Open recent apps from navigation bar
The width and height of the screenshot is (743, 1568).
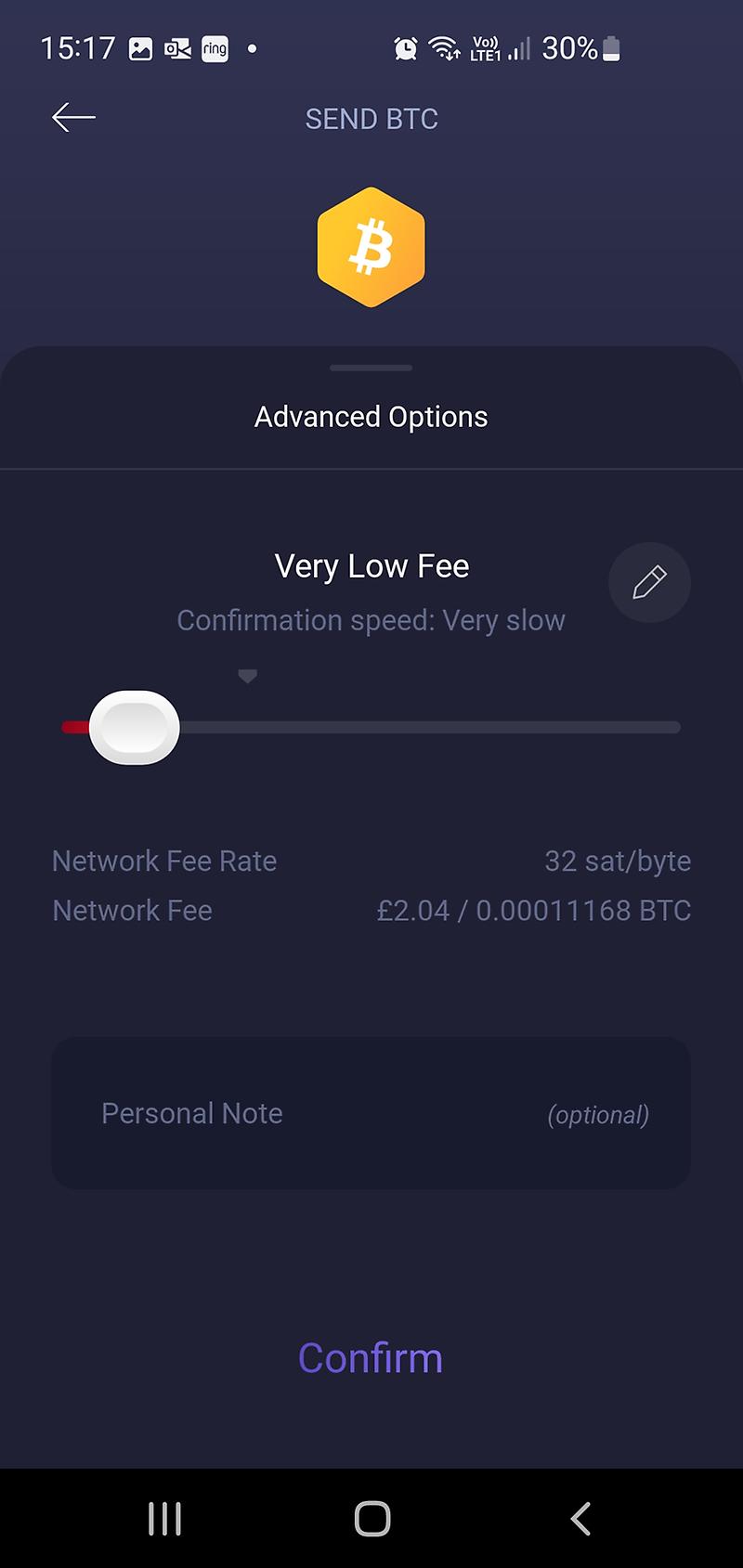click(x=164, y=1519)
